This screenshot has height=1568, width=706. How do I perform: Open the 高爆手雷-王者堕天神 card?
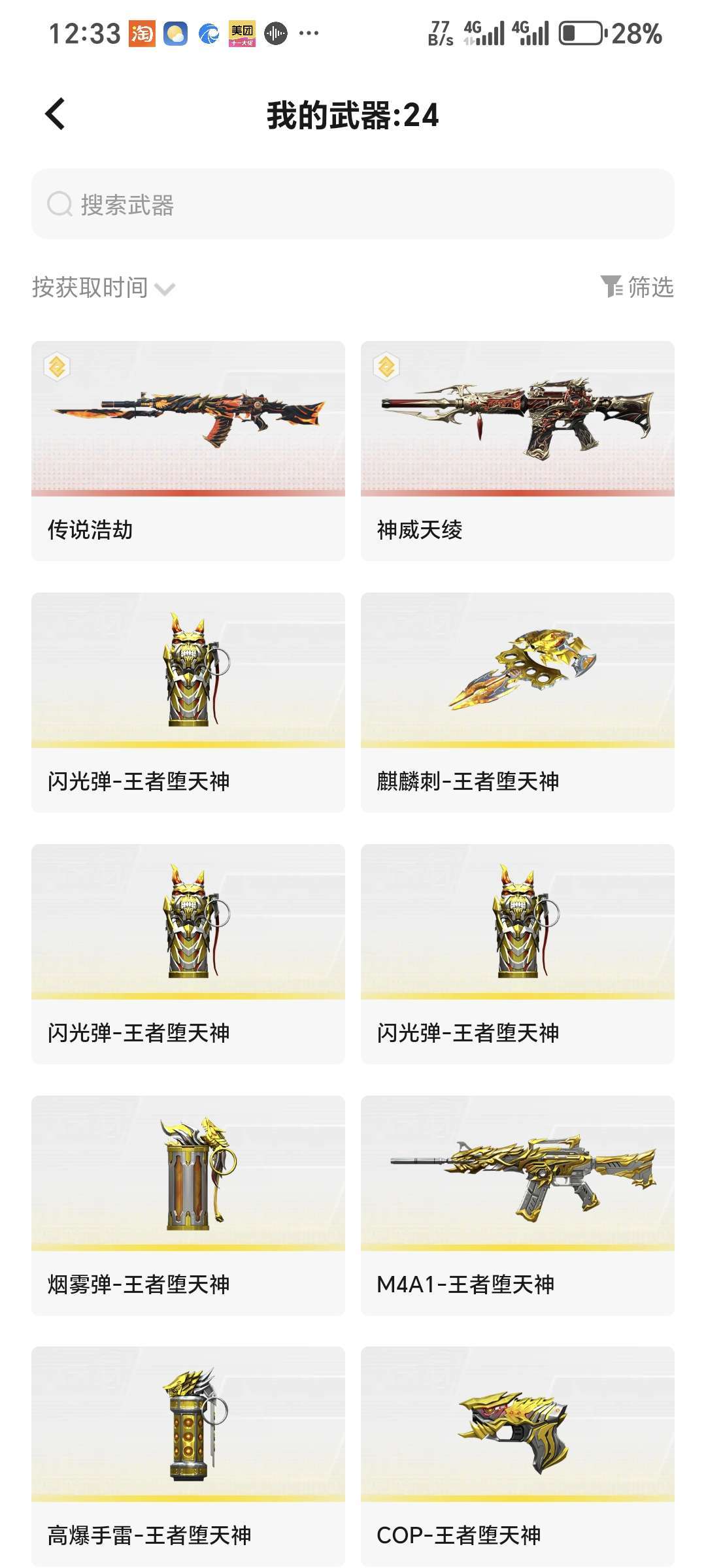188,1456
